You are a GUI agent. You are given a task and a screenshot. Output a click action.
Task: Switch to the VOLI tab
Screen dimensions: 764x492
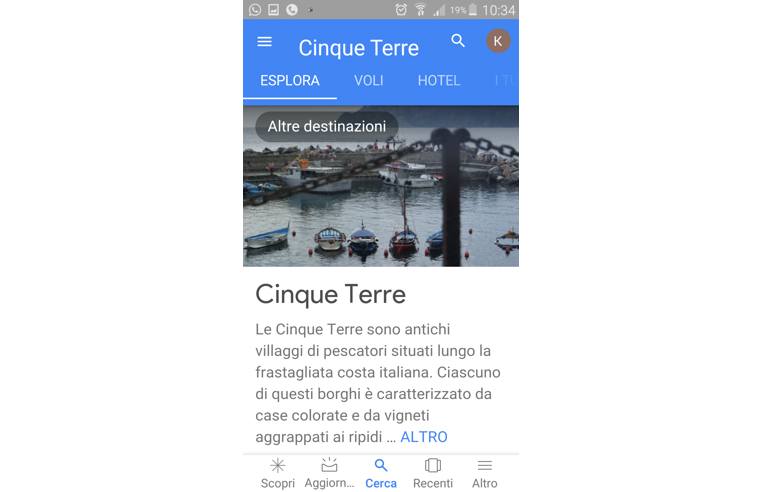[x=369, y=81]
